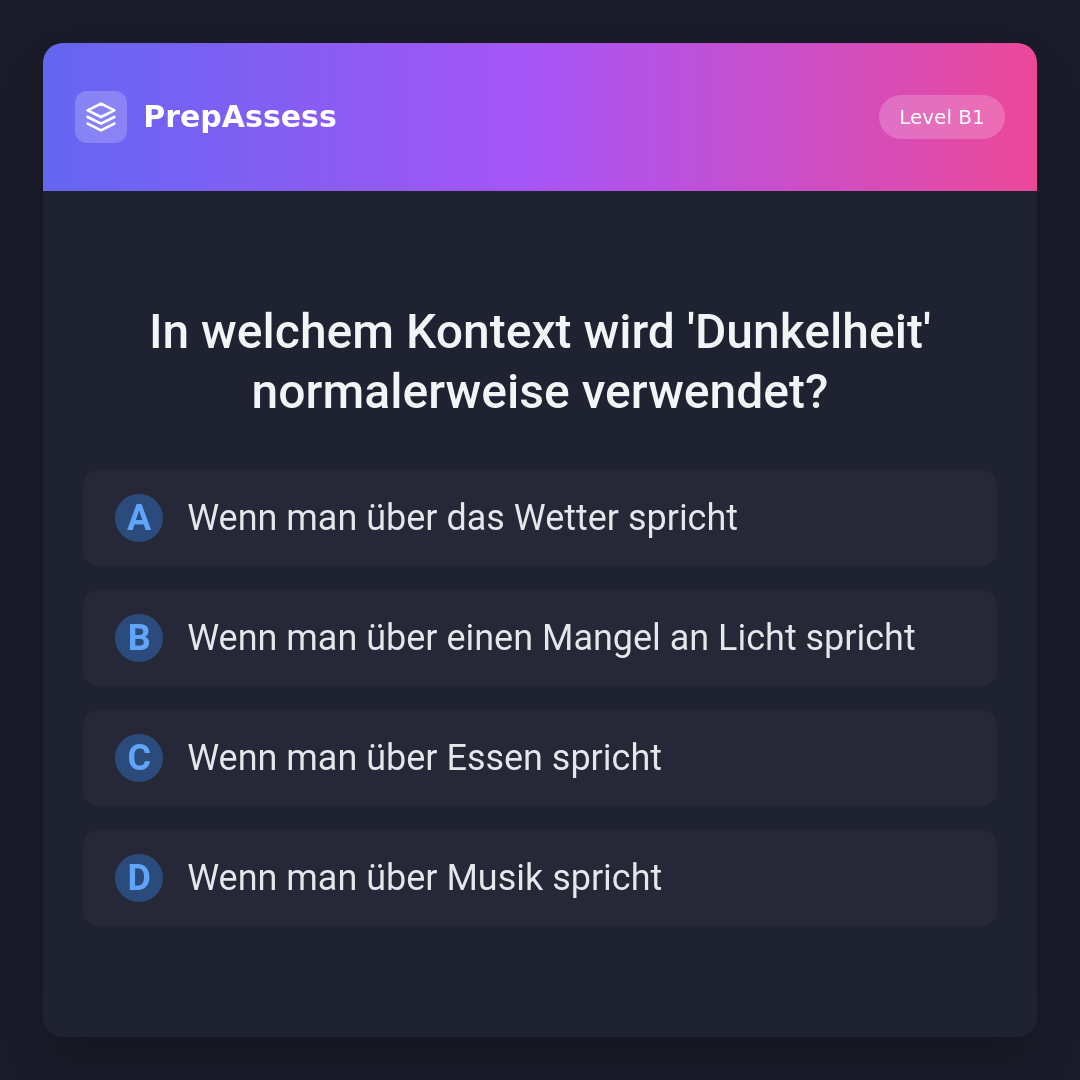The height and width of the screenshot is (1080, 1080).
Task: Mark answer D about Musik
Action: [540, 878]
